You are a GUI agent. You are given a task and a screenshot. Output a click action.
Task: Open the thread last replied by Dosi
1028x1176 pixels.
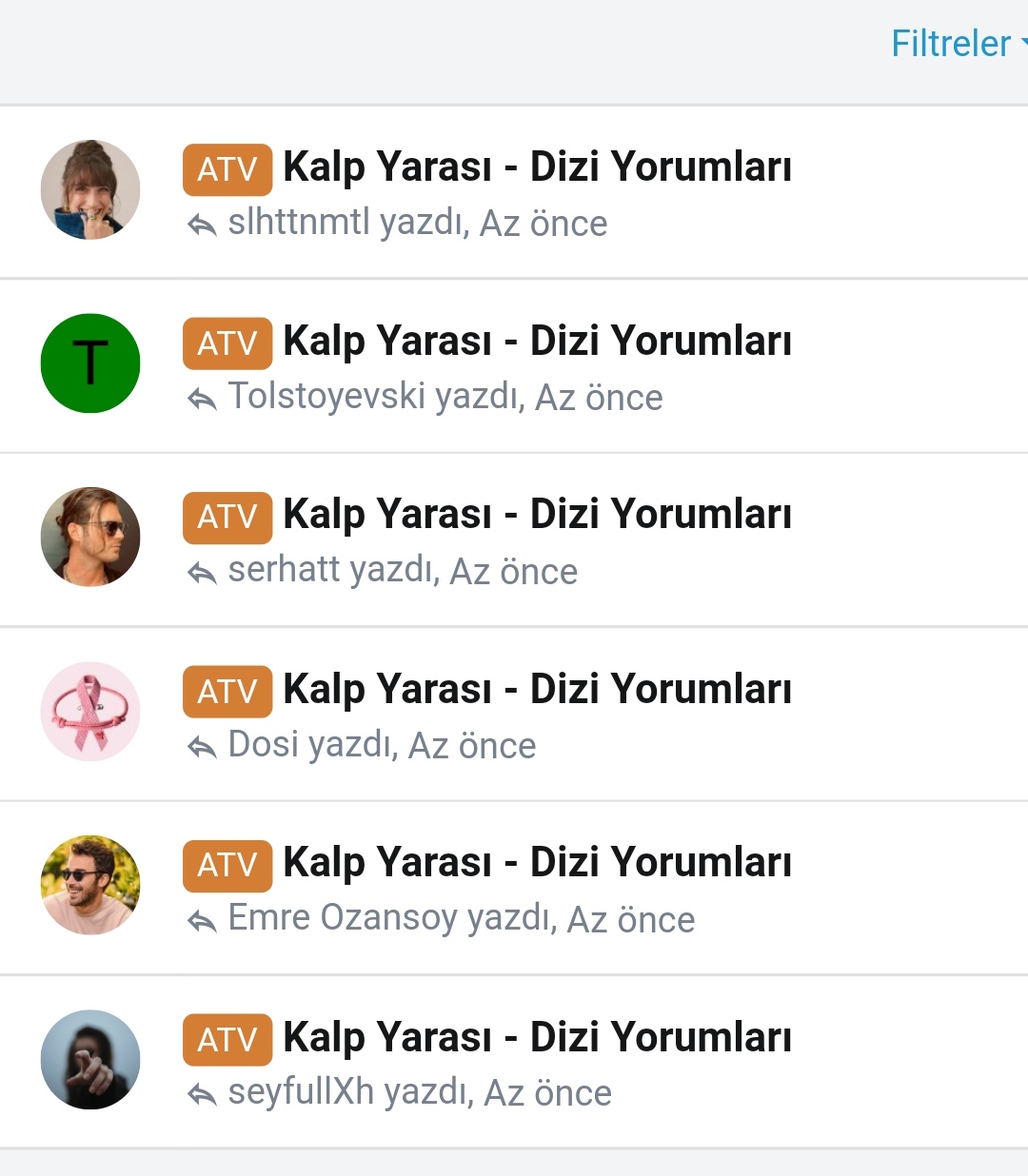[536, 690]
